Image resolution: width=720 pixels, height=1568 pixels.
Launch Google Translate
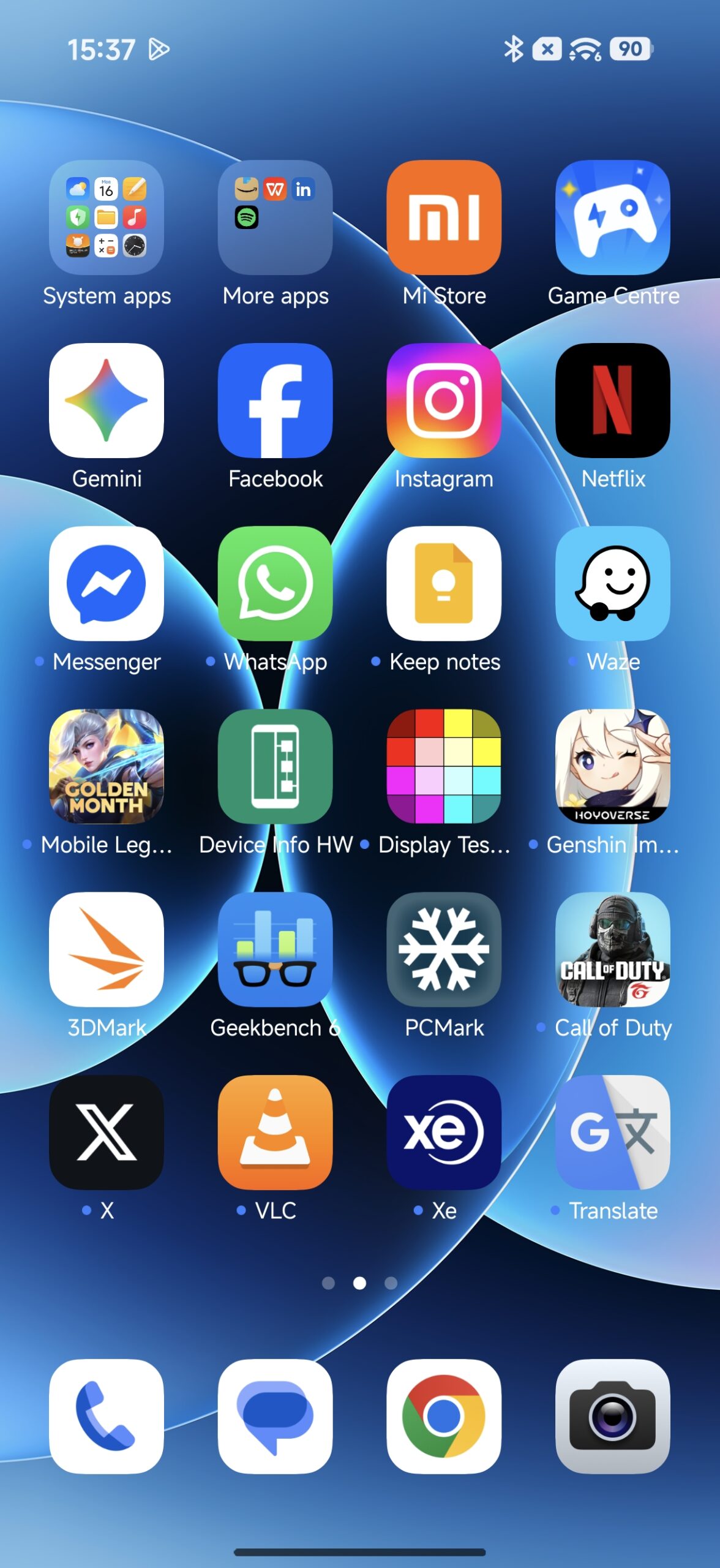point(612,1133)
